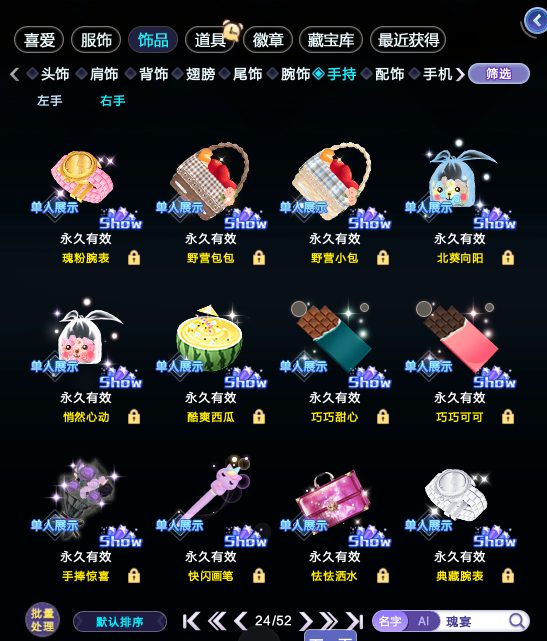
Task: Open the 筛选 filter button
Action: pyautogui.click(x=499, y=74)
